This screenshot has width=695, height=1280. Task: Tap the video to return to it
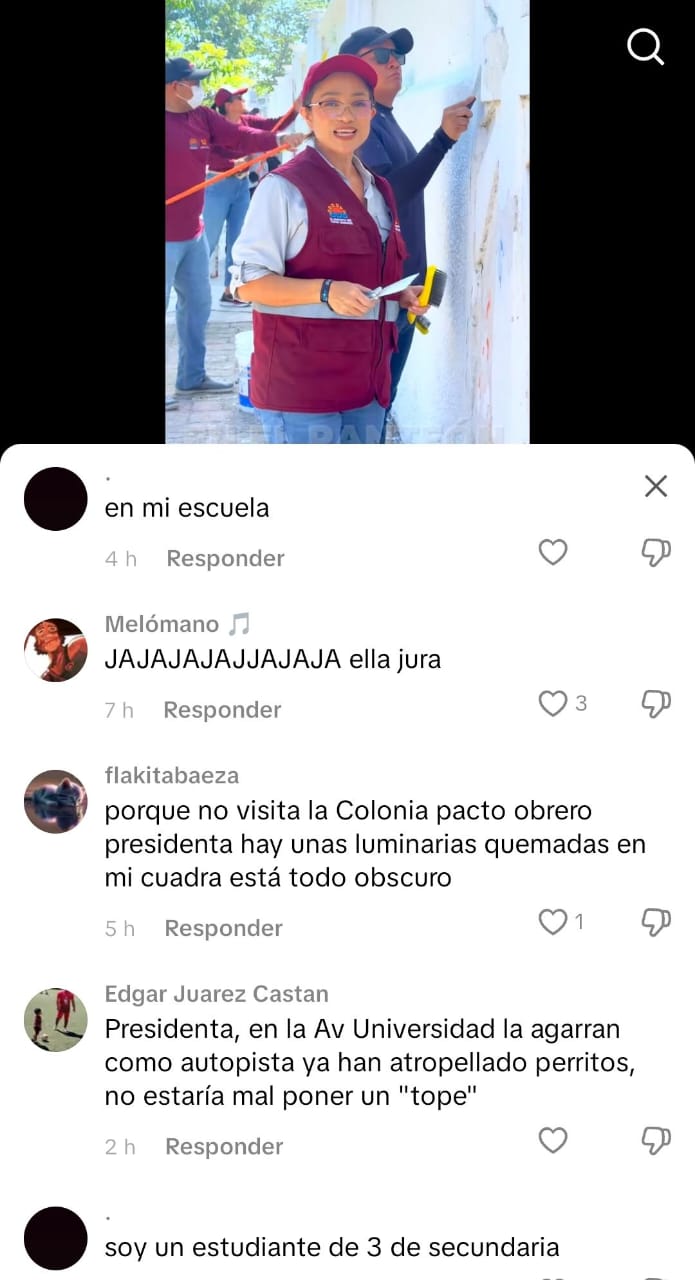[x=347, y=220]
